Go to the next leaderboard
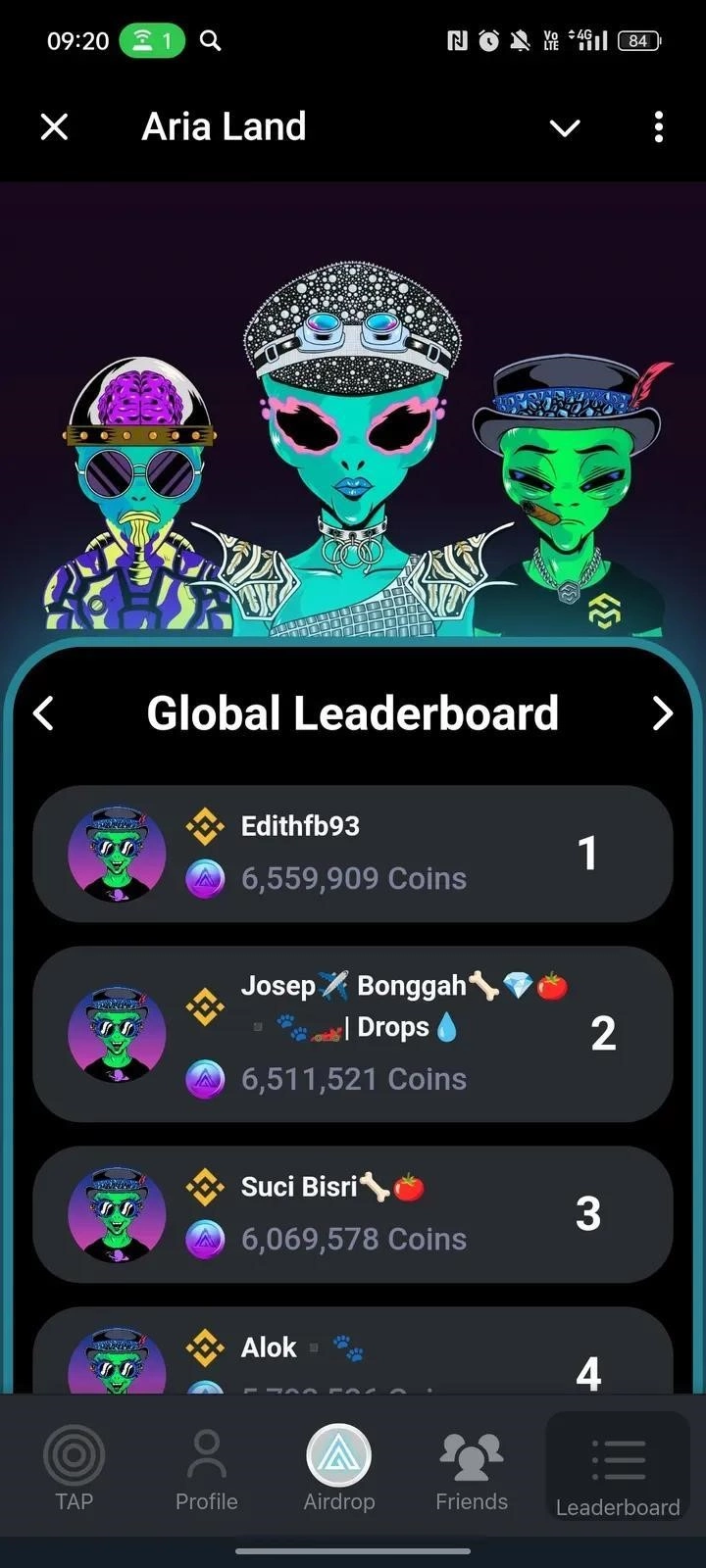This screenshot has width=706, height=1568. point(663,713)
